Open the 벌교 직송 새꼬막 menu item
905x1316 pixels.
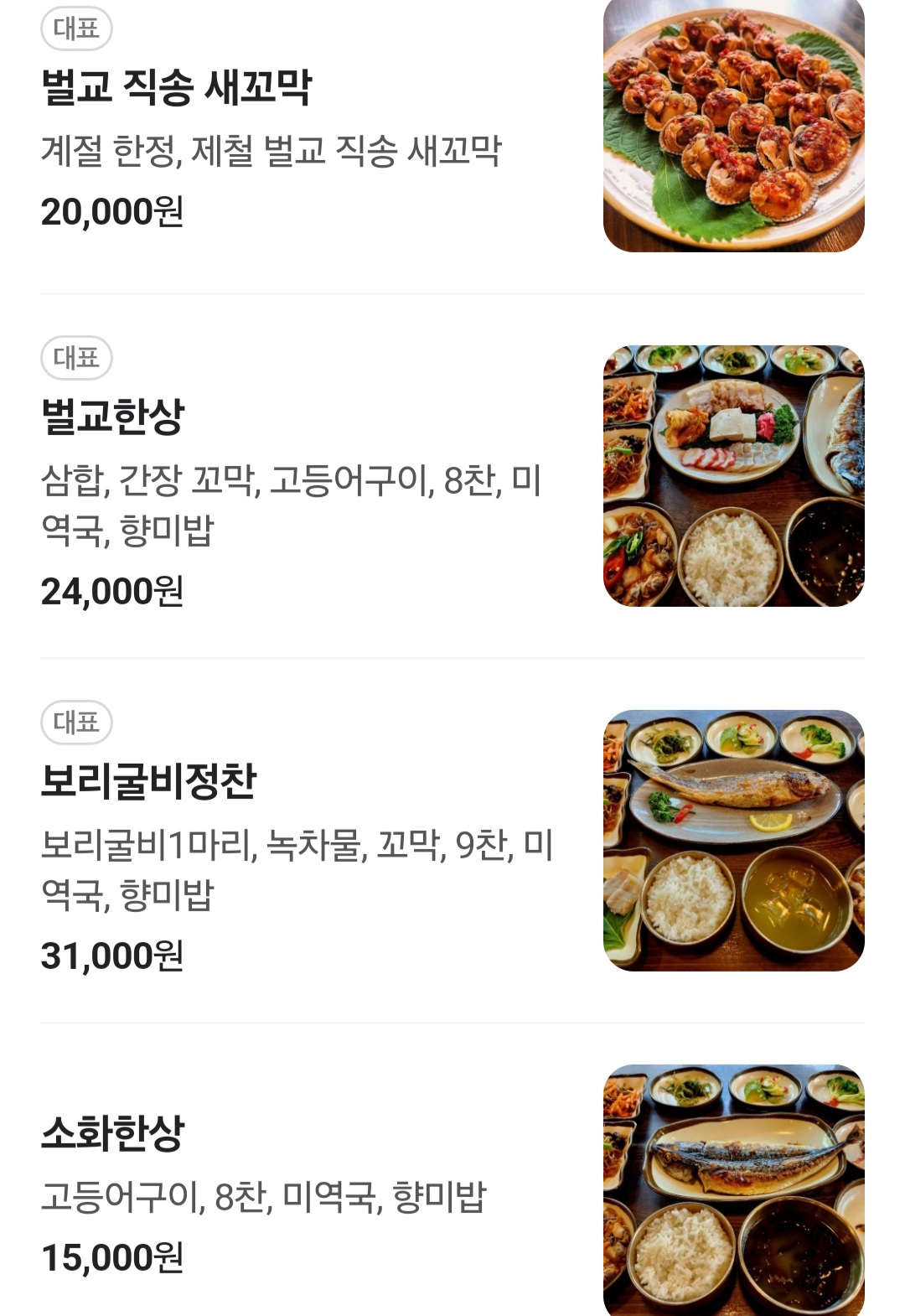pyautogui.click(x=177, y=87)
